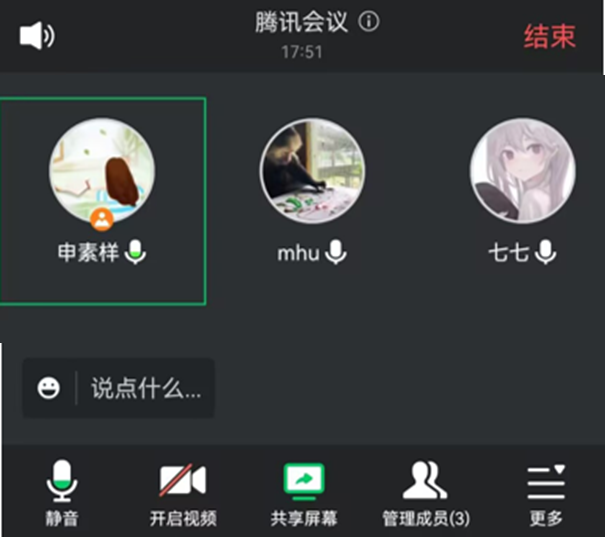Screen dimensions: 605x537
Task: Open the emoji picker in chat box
Action: pos(48,388)
